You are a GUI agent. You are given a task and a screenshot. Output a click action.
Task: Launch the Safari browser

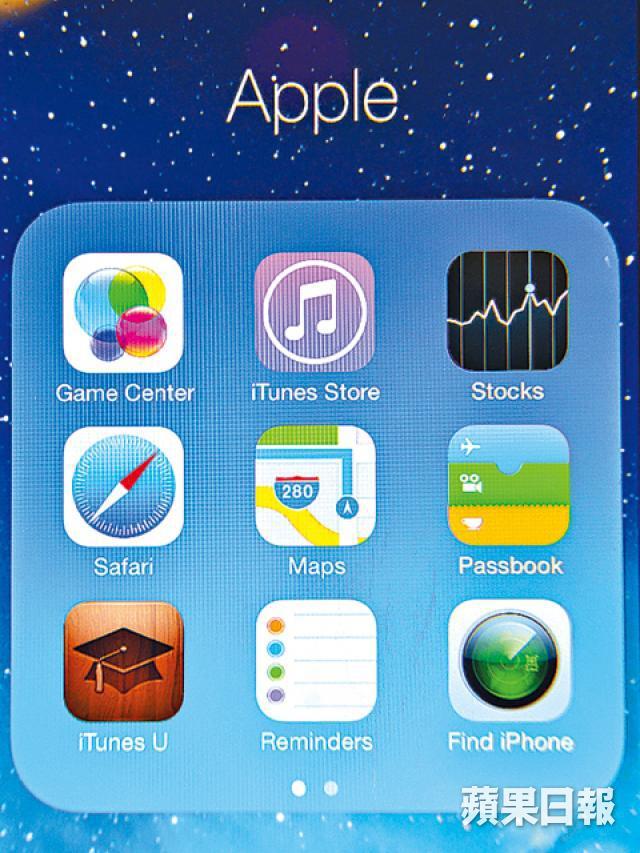pos(123,487)
